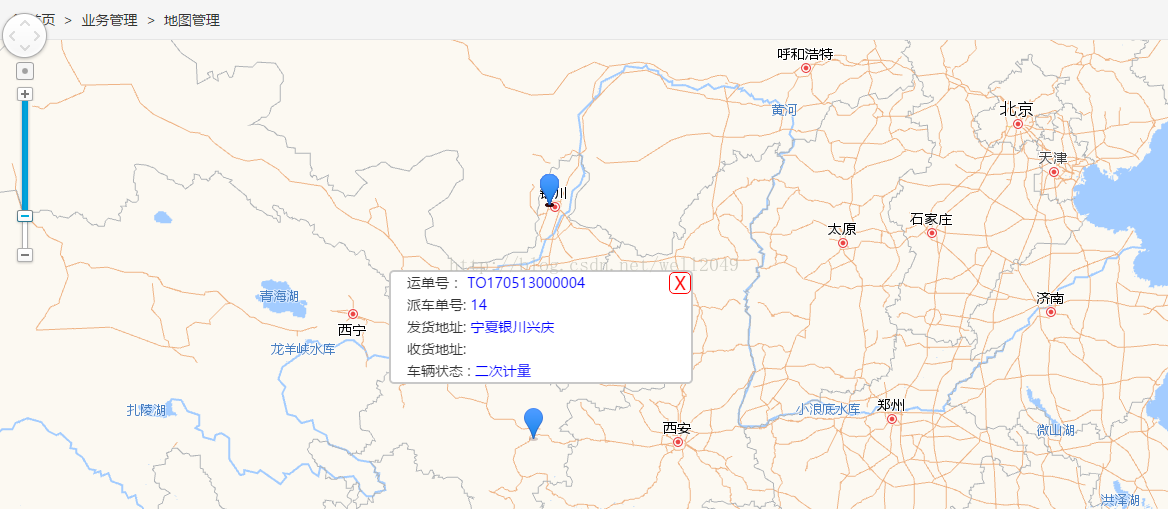Select the blue marker west of Xi'an
The image size is (1168, 509).
pyautogui.click(x=534, y=422)
